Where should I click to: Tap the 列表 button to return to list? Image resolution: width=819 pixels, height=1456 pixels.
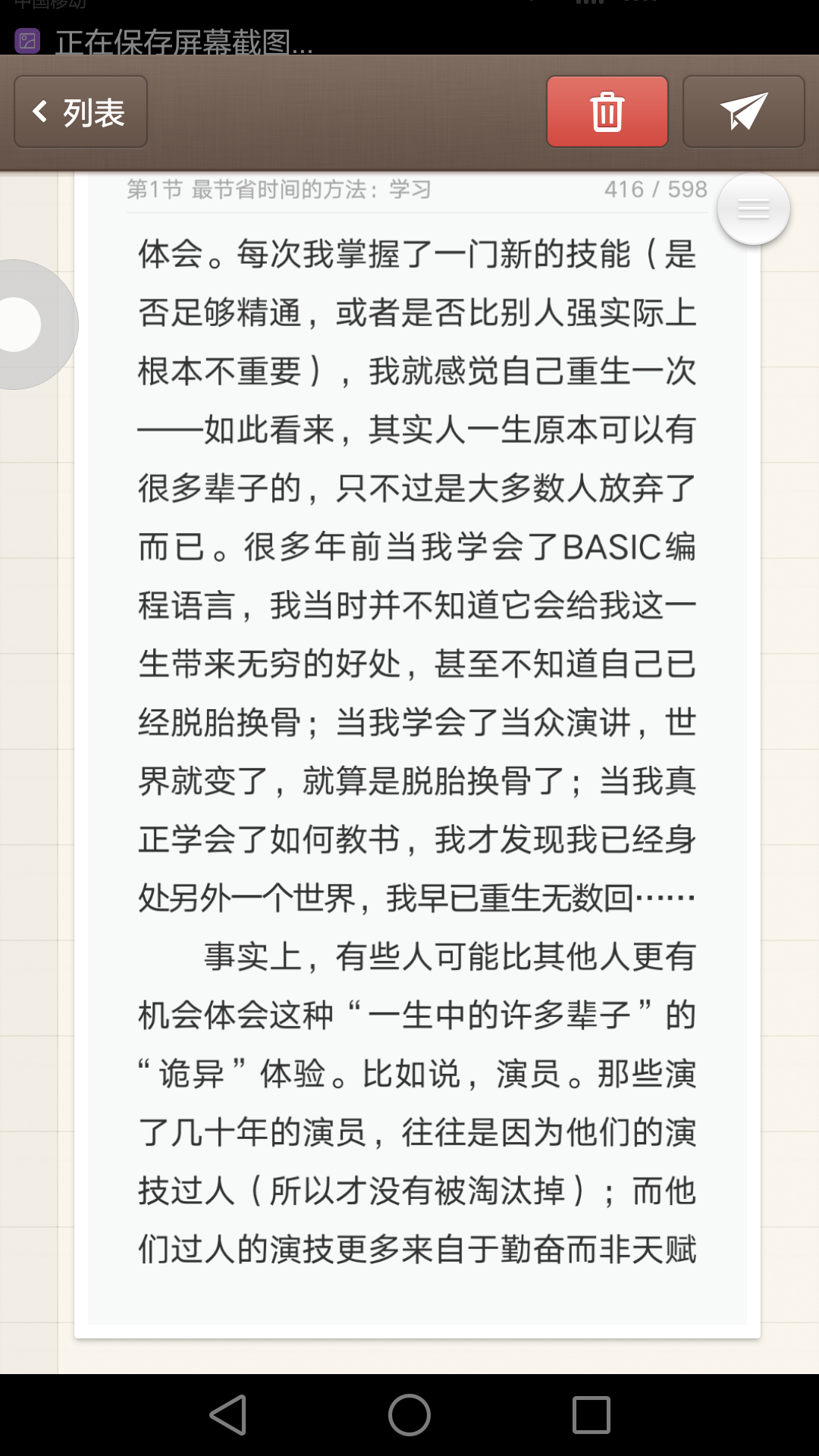click(x=80, y=111)
